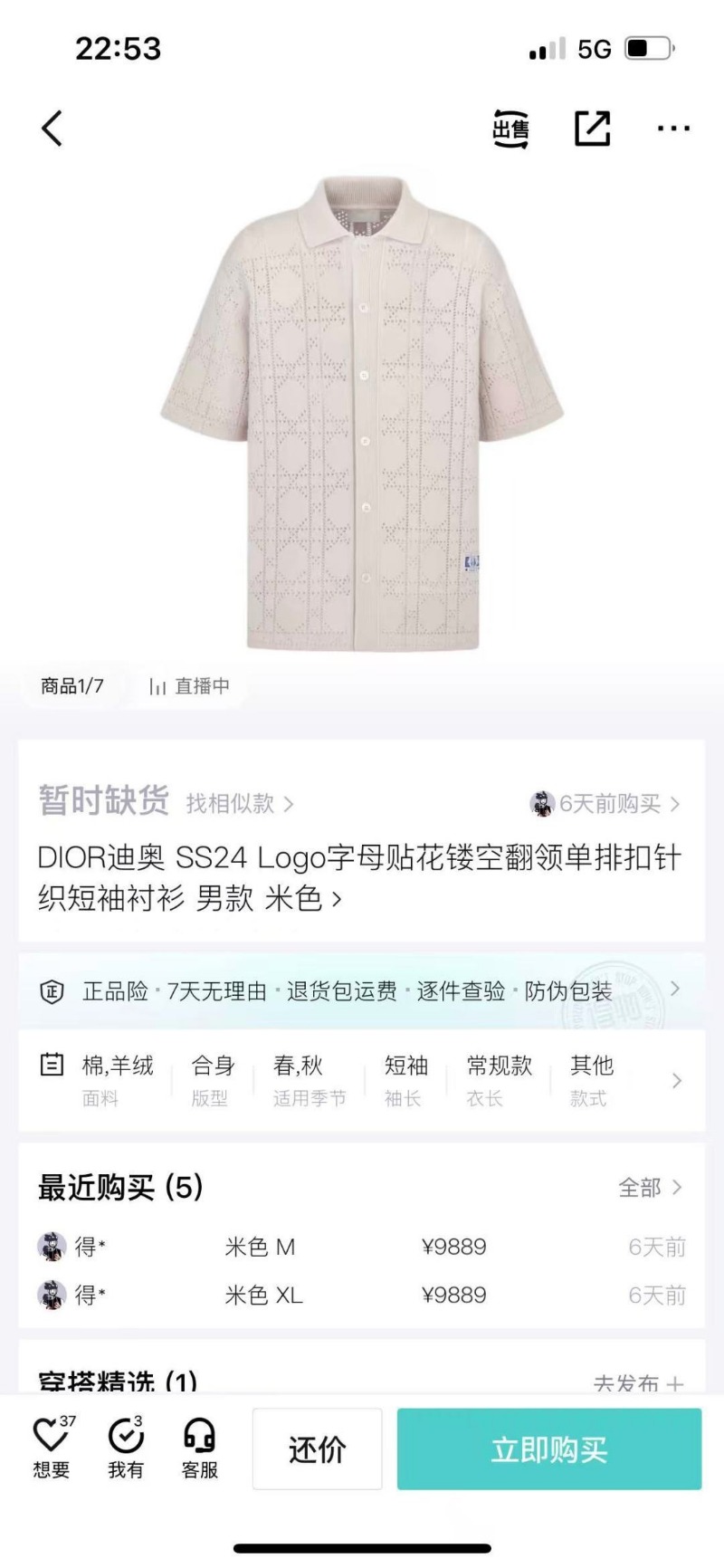Image resolution: width=724 pixels, height=1568 pixels.
Task: Tap 还价 to make an offer
Action: pos(317,1449)
